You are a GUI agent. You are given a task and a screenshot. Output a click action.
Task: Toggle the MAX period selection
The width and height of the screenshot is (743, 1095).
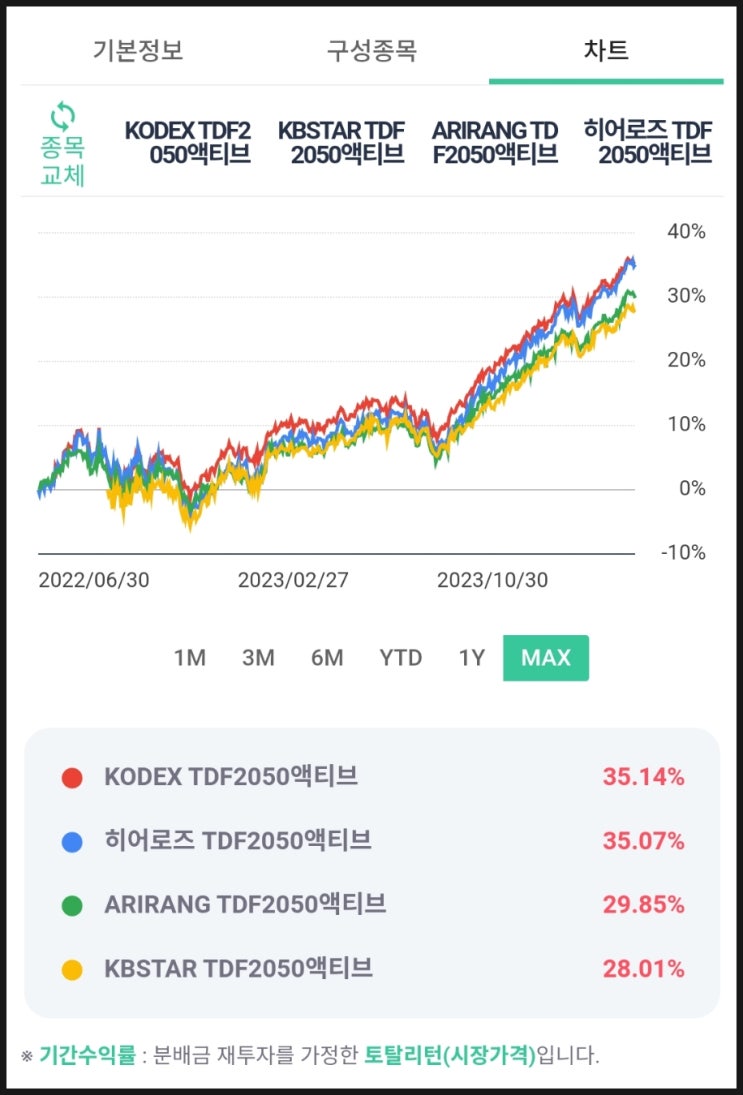546,657
